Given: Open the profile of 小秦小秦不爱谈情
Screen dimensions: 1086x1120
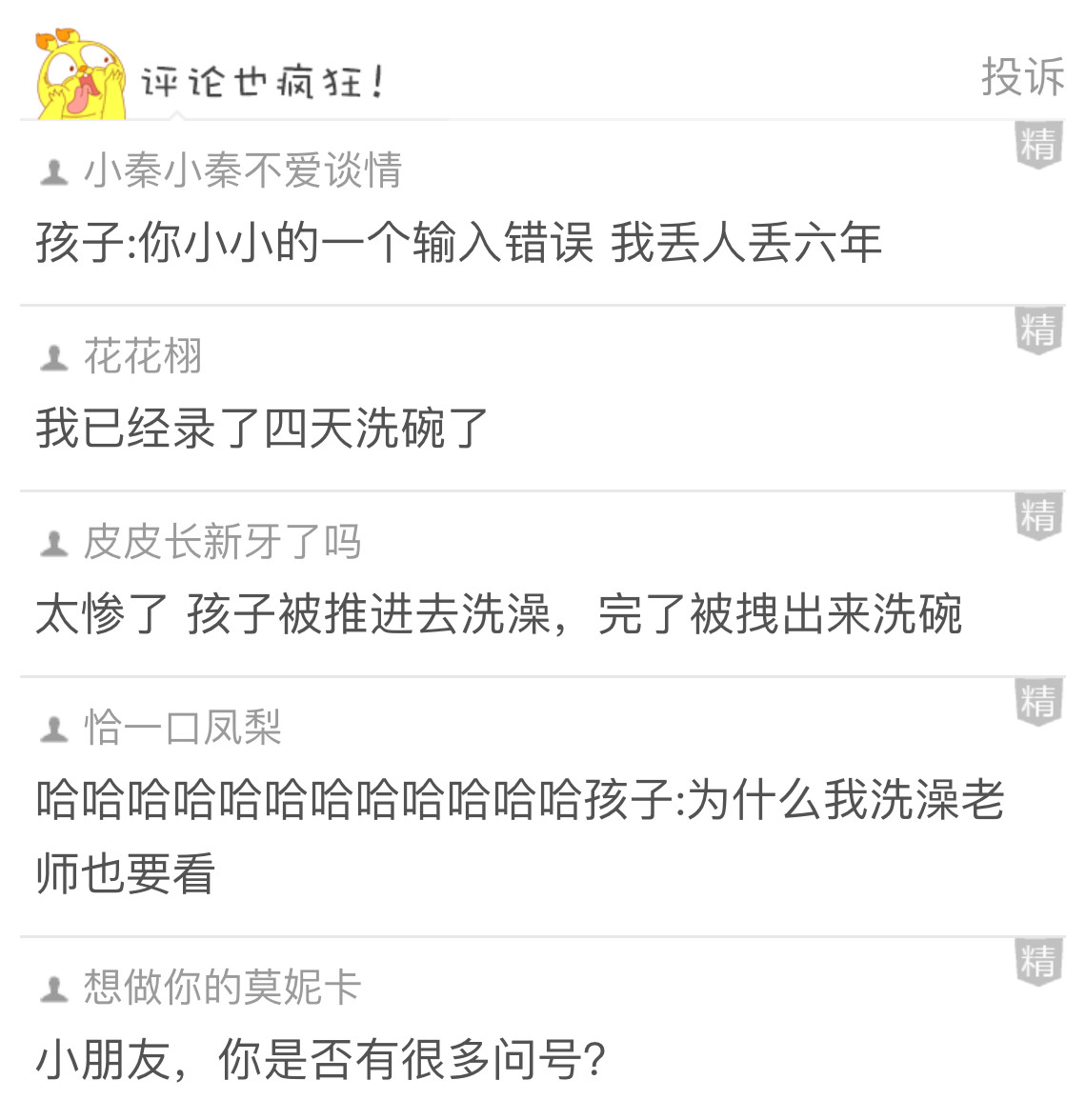Looking at the screenshot, I should point(242,171).
